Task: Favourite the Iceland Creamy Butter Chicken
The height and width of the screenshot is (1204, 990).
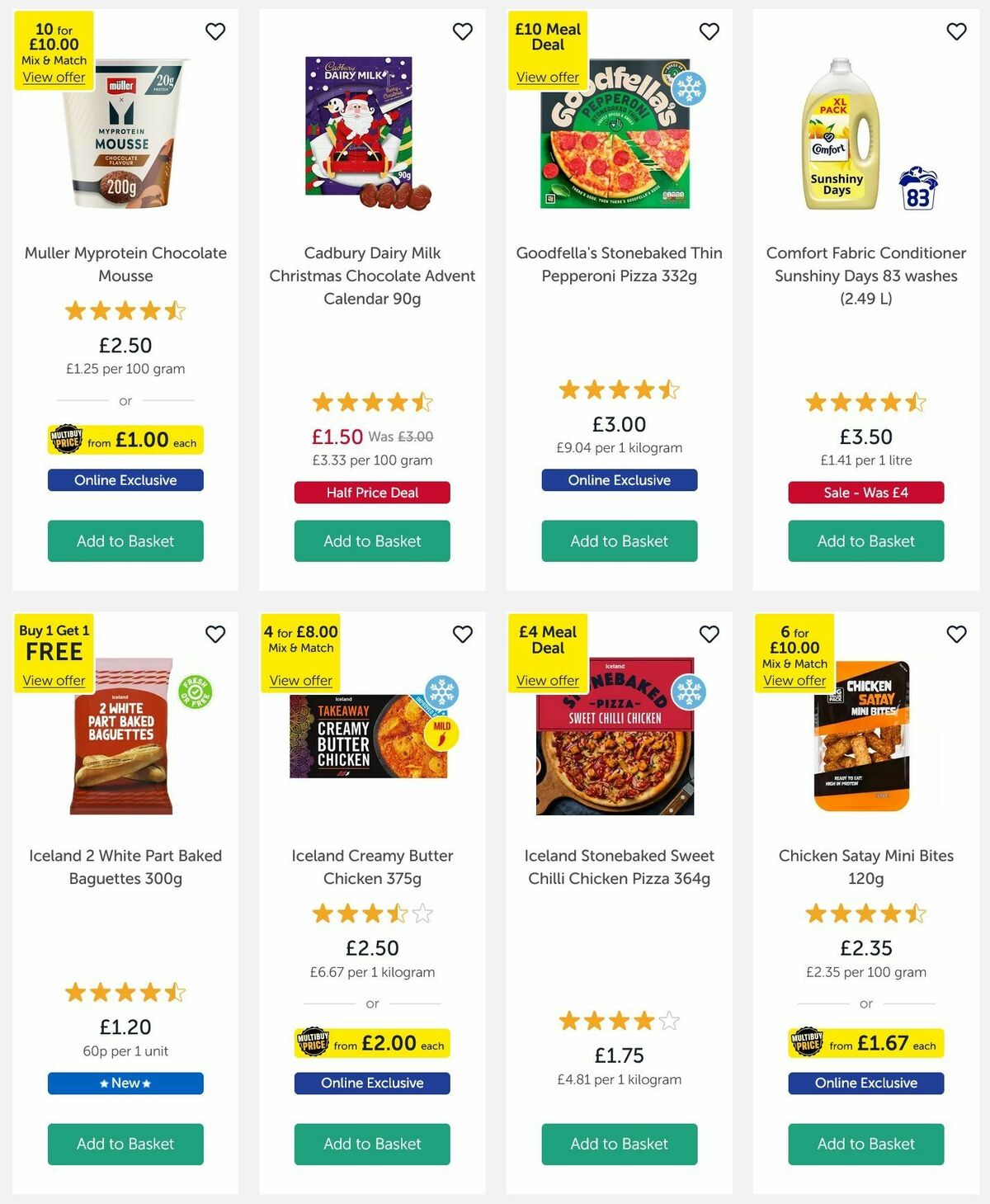Action: [x=463, y=634]
